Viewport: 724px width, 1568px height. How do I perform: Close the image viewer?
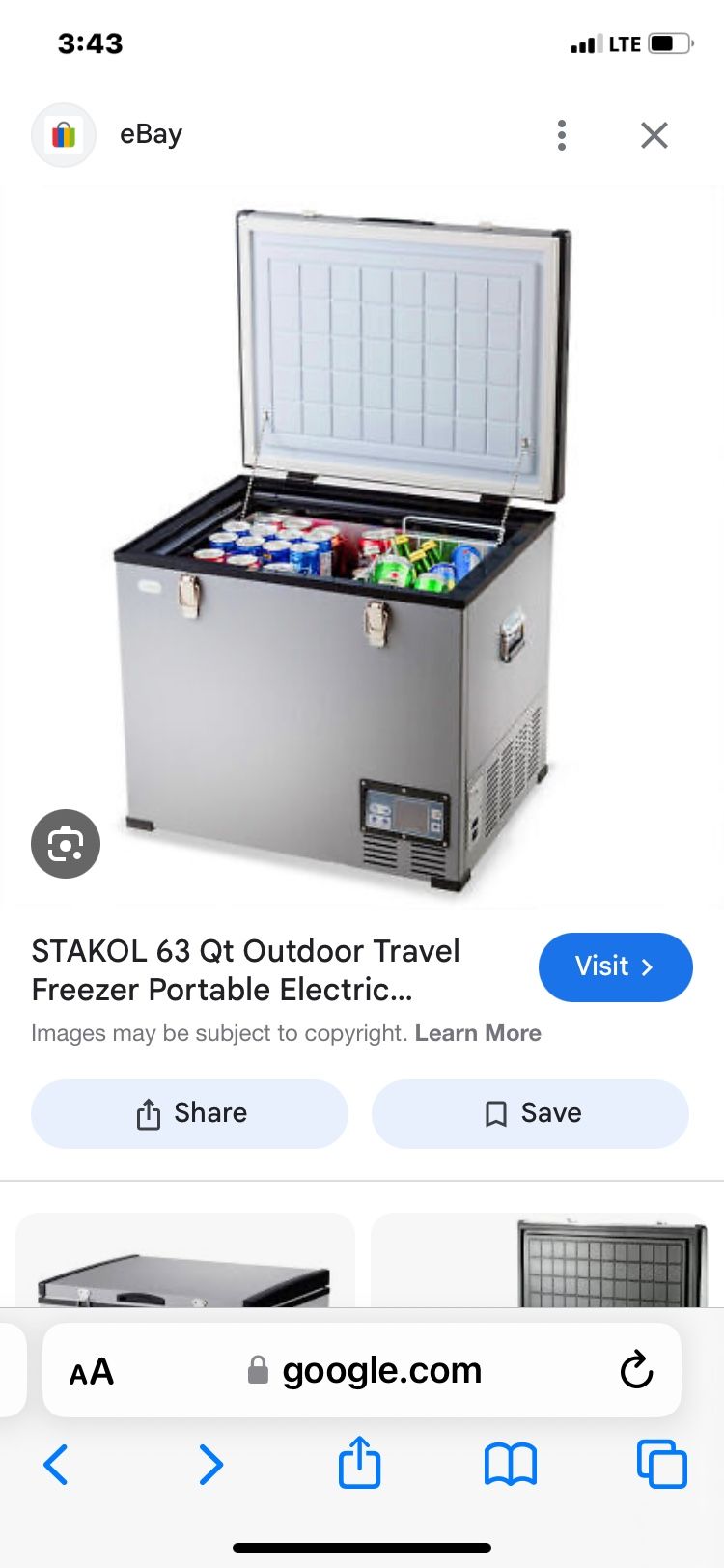pyautogui.click(x=654, y=135)
